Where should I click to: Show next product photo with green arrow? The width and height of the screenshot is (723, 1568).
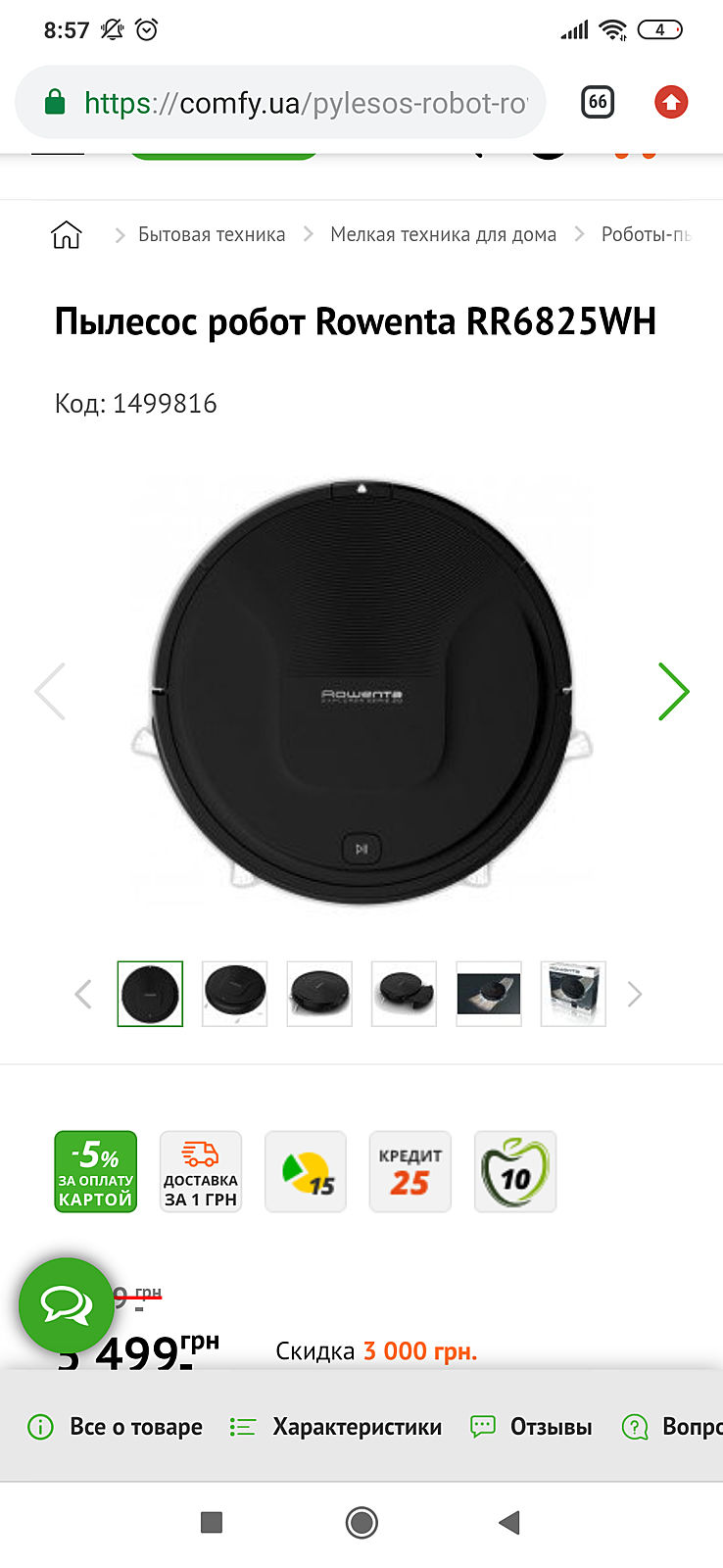point(673,692)
